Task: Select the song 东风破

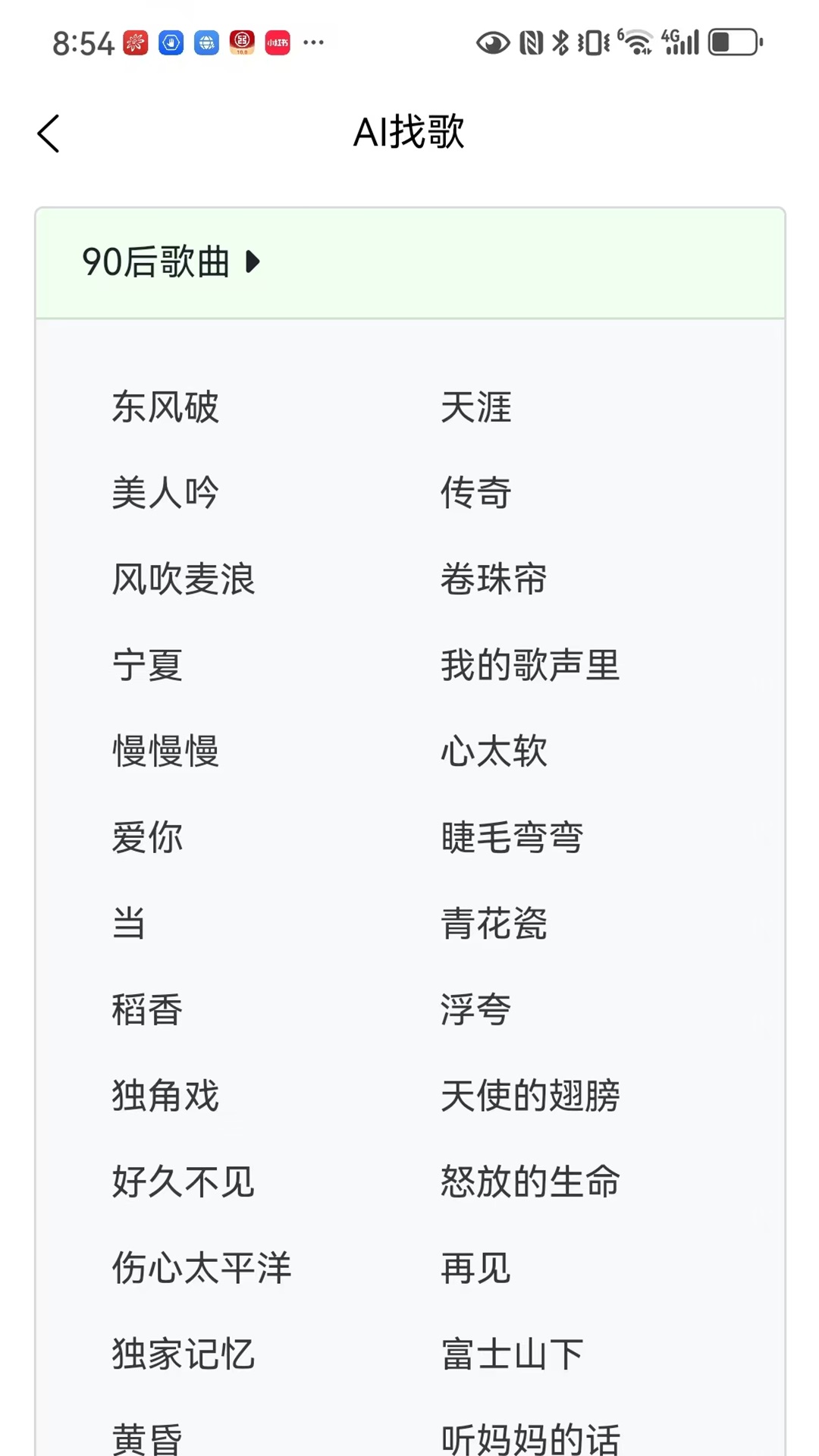Action: (x=164, y=409)
